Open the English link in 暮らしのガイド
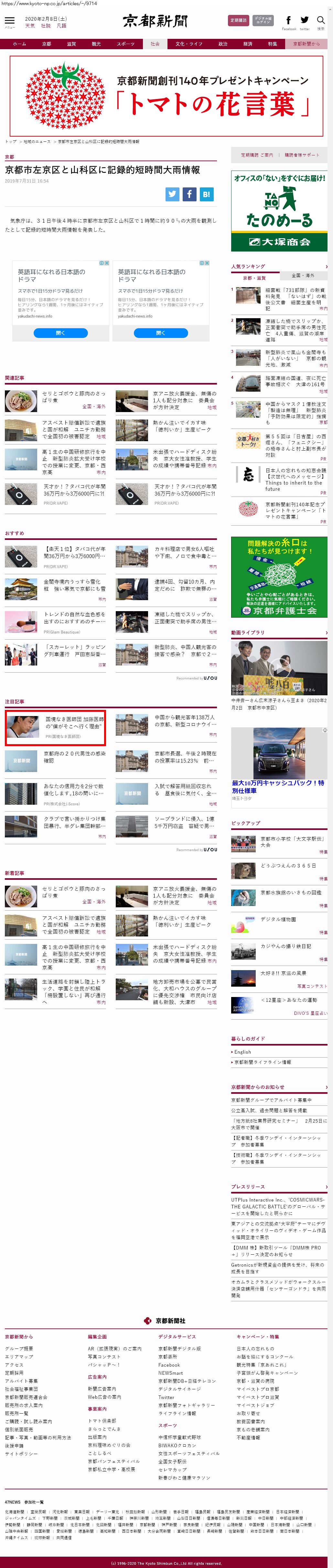Viewport: 333px width, 1568px height. [242, 1051]
